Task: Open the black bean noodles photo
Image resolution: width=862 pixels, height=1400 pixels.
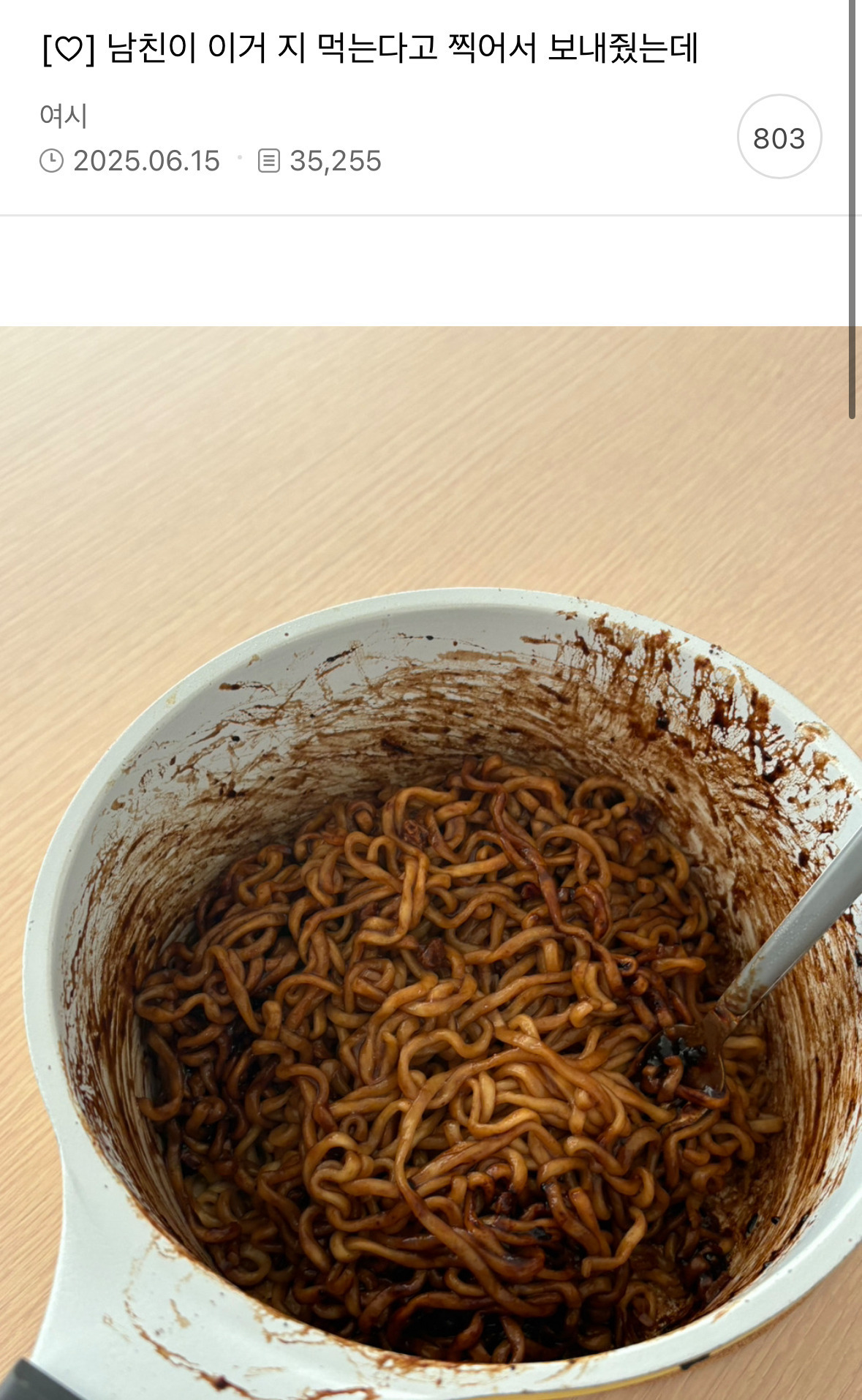Action: (x=431, y=863)
